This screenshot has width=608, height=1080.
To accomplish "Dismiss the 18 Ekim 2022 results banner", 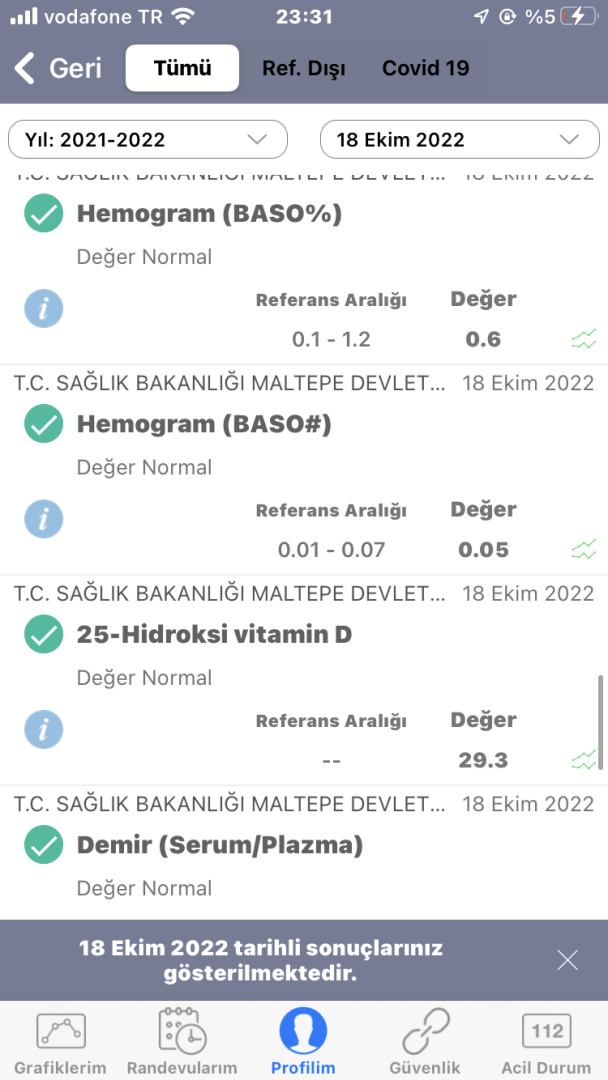I will point(567,961).
